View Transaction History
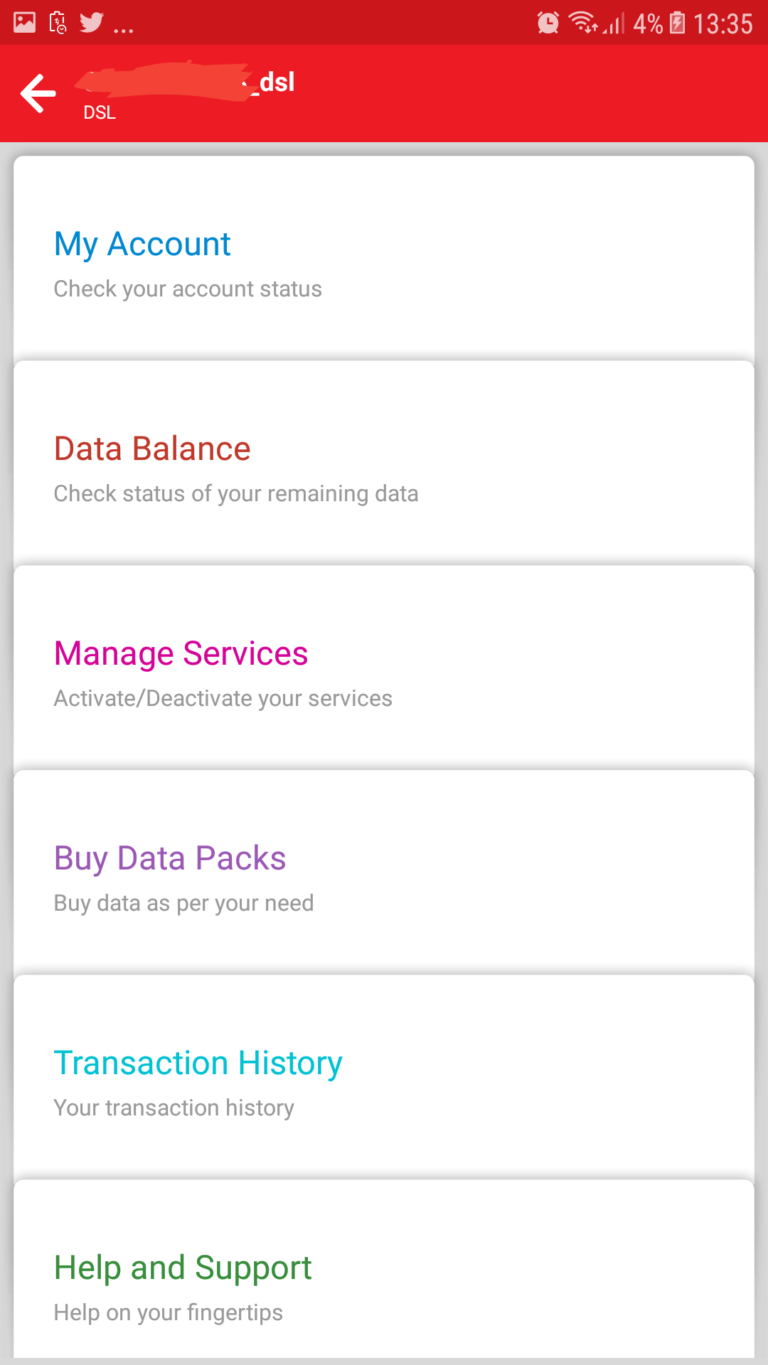This screenshot has width=768, height=1365. tap(384, 1078)
